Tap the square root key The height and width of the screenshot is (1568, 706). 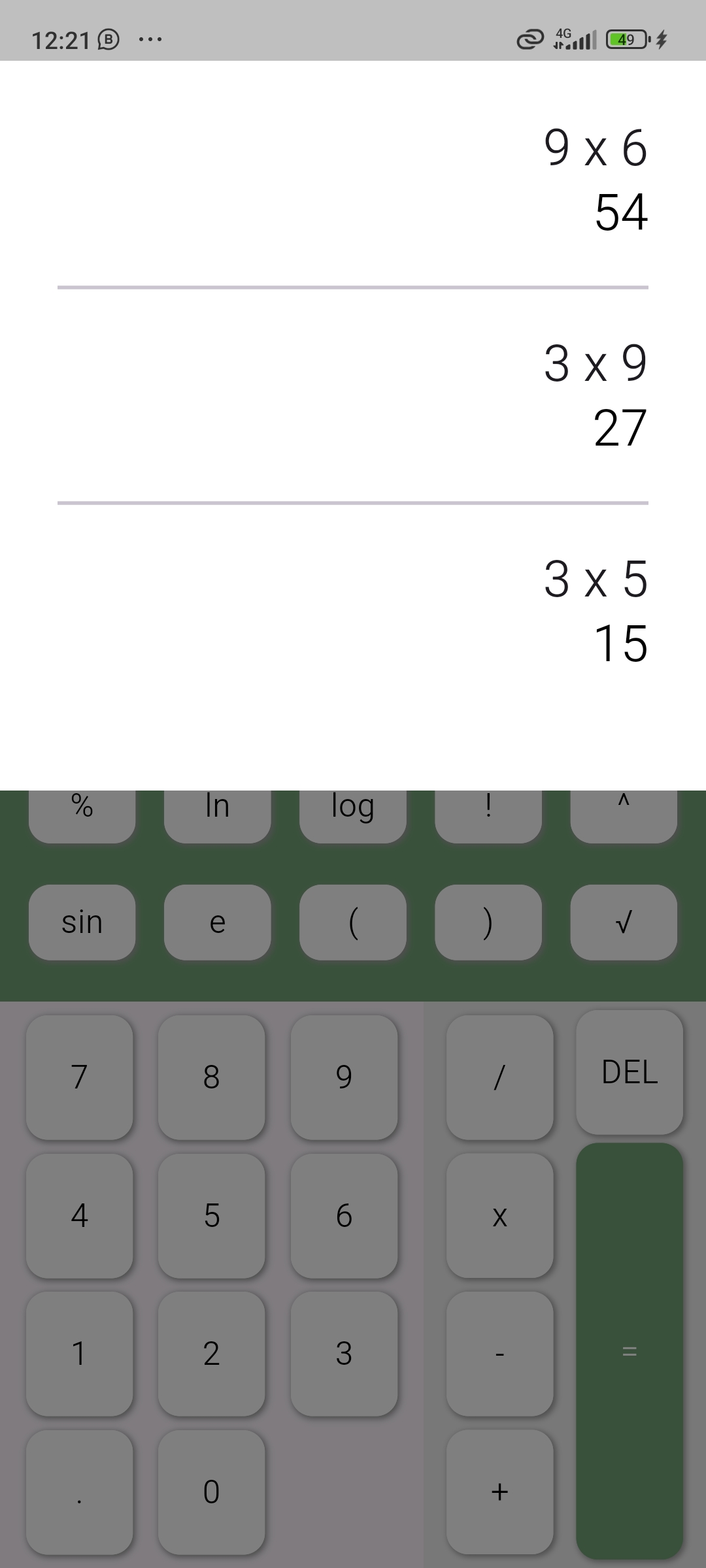[x=624, y=922]
